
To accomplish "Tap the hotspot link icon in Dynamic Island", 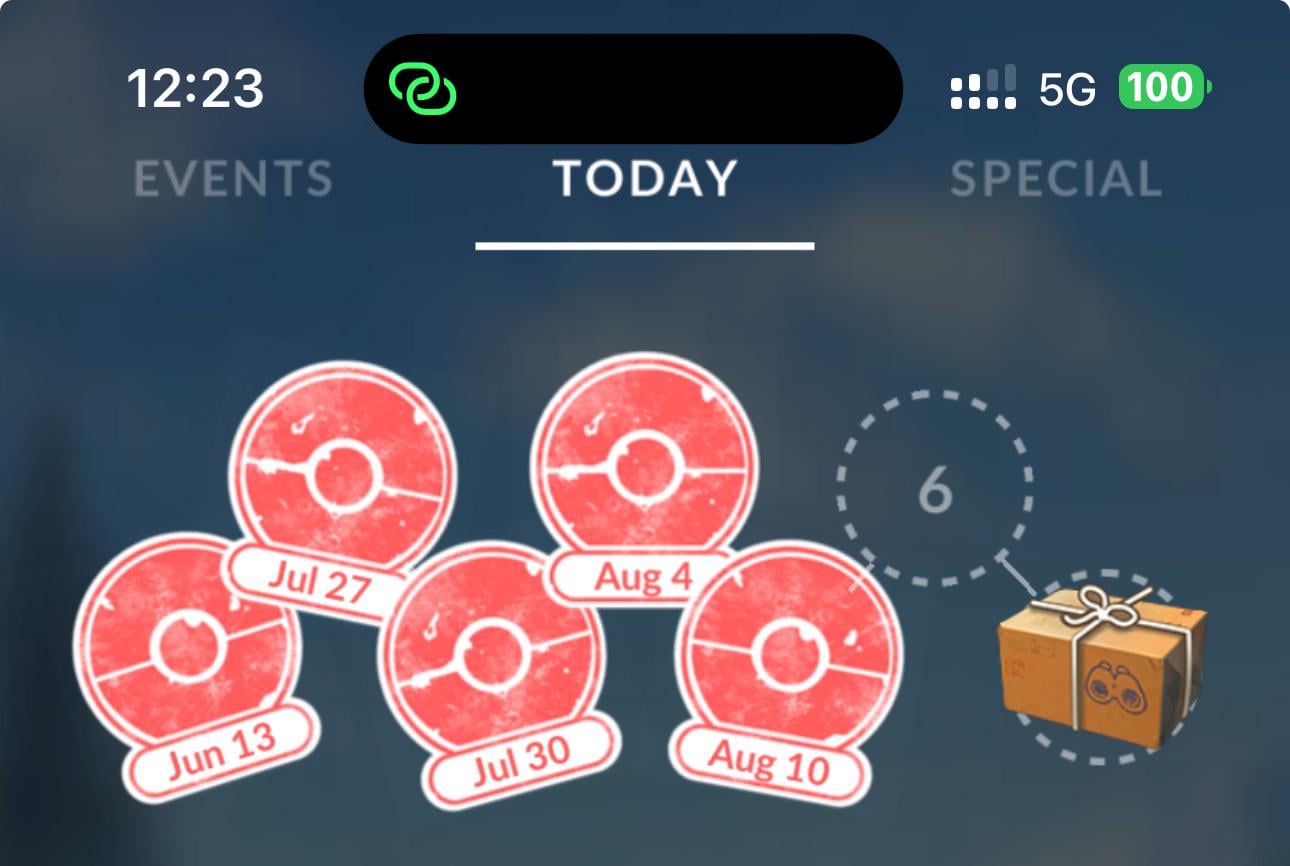I will (423, 89).
